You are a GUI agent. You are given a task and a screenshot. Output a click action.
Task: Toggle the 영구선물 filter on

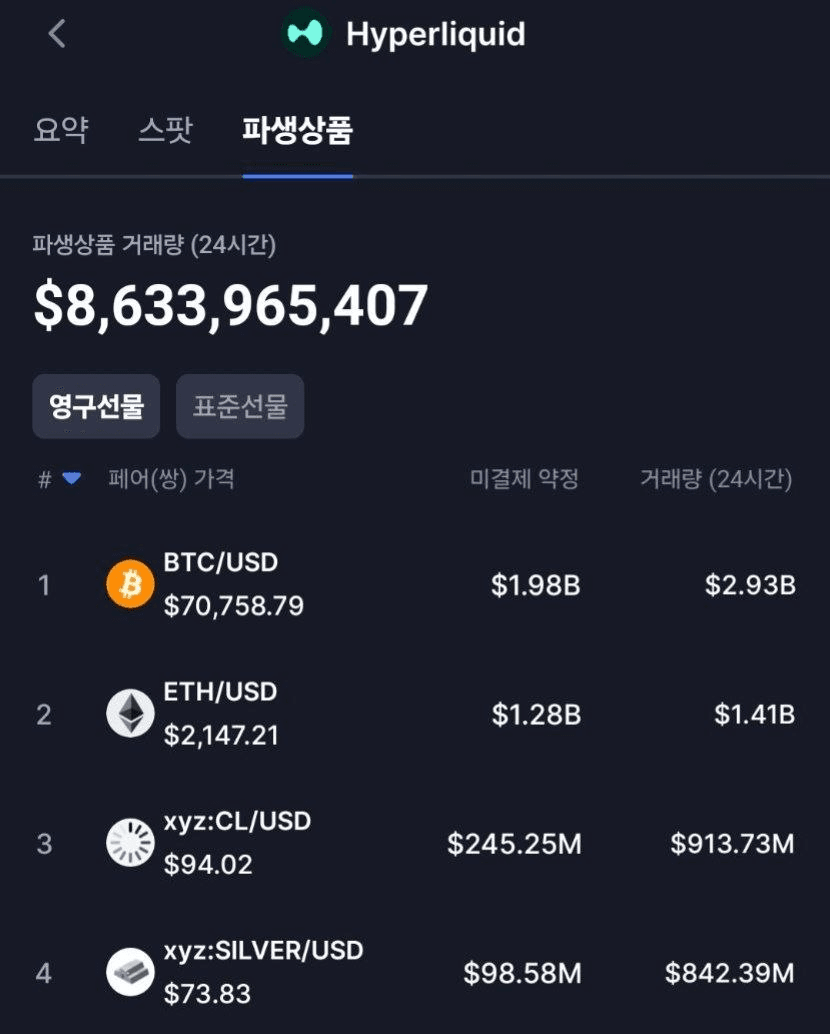tap(96, 406)
